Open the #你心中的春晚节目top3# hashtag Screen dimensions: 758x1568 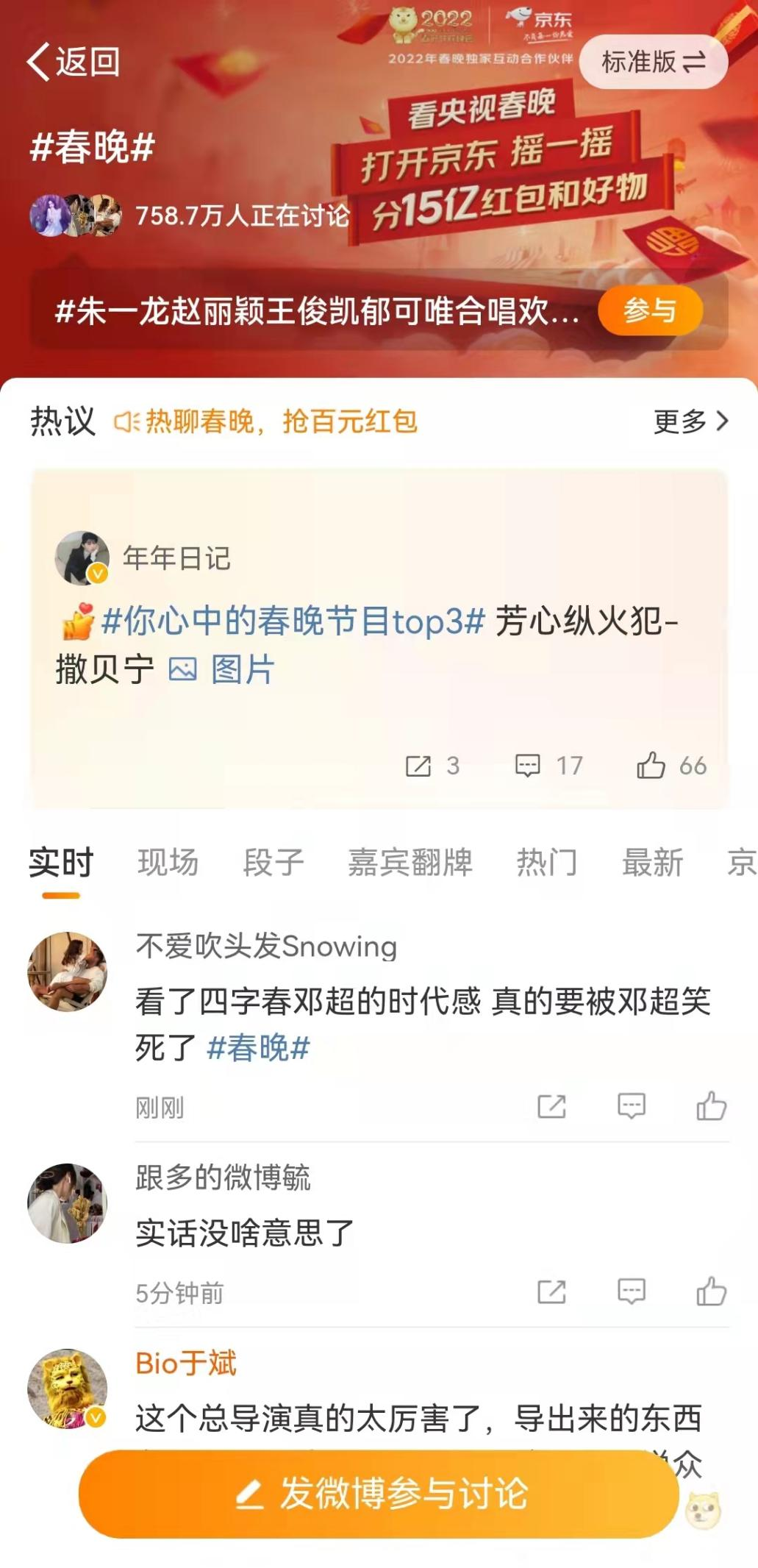click(293, 621)
